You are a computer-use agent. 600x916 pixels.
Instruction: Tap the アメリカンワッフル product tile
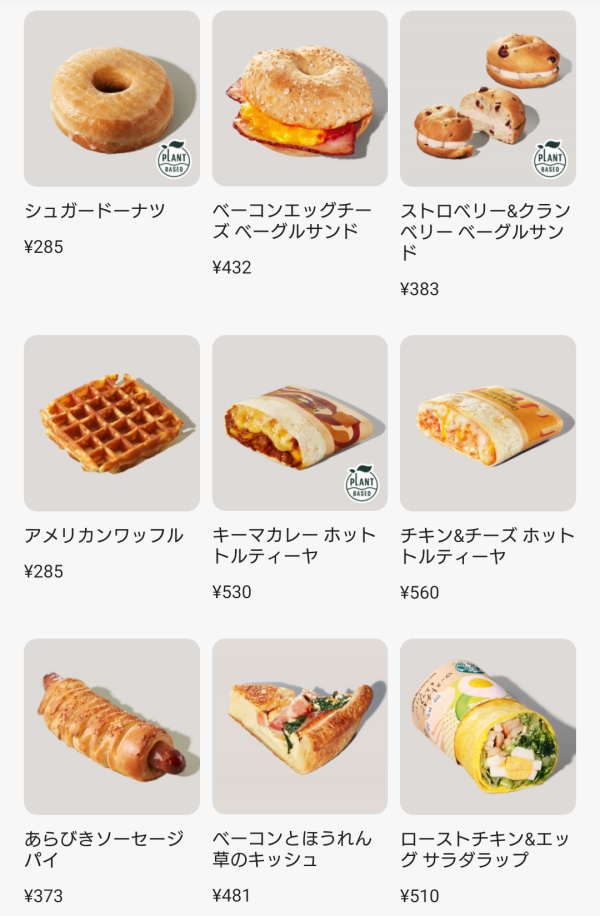pos(112,423)
